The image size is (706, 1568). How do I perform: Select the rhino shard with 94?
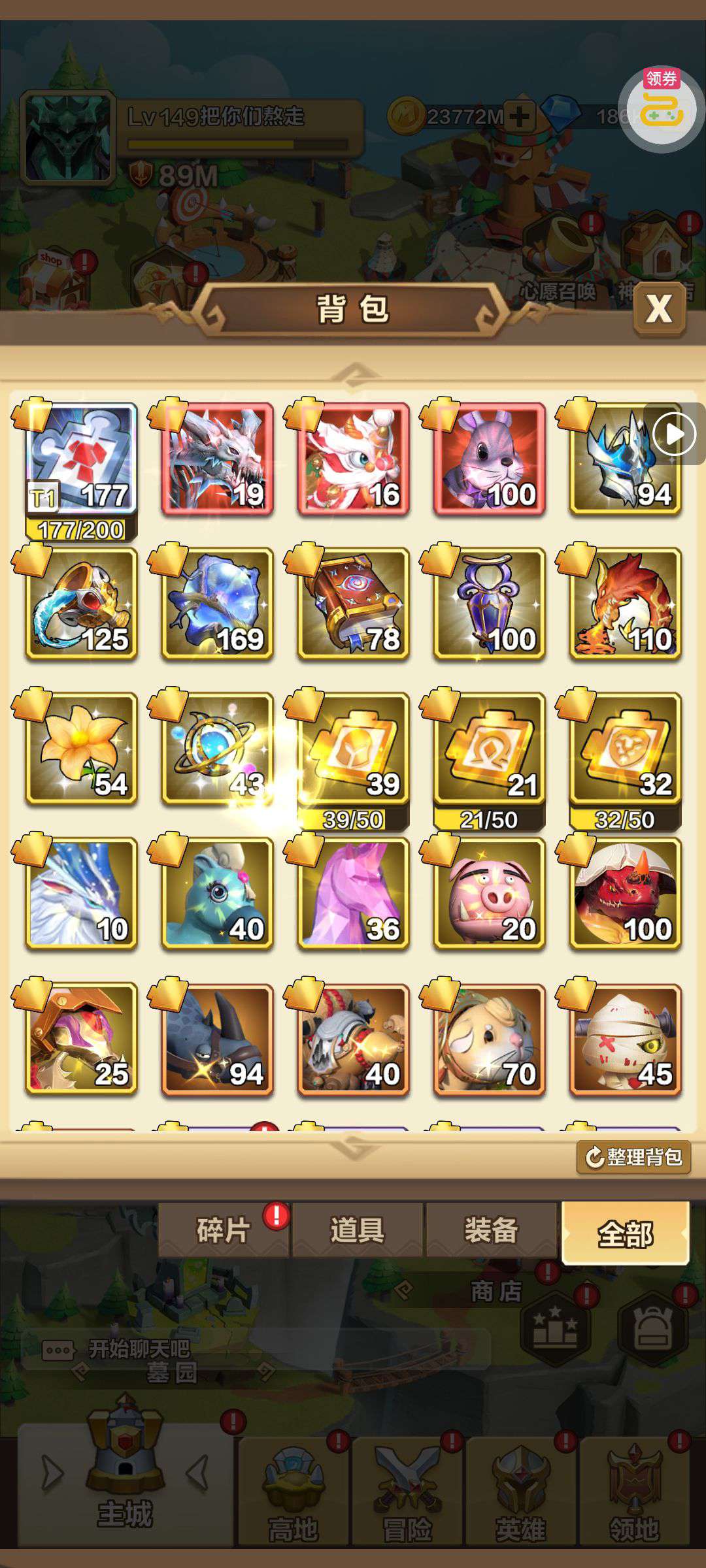point(217,1039)
